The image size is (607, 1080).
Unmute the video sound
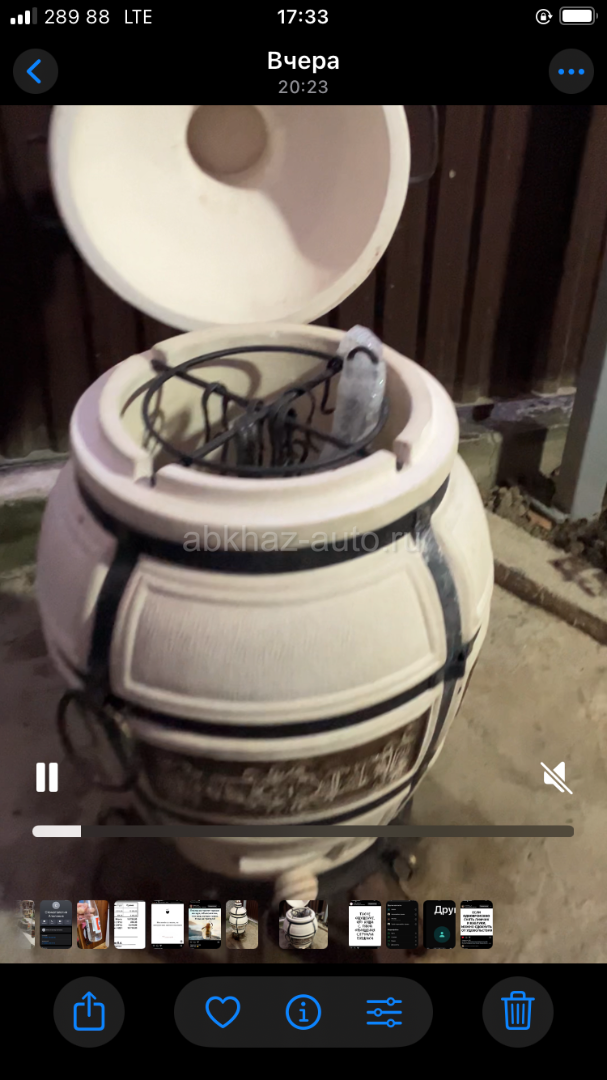pos(556,777)
